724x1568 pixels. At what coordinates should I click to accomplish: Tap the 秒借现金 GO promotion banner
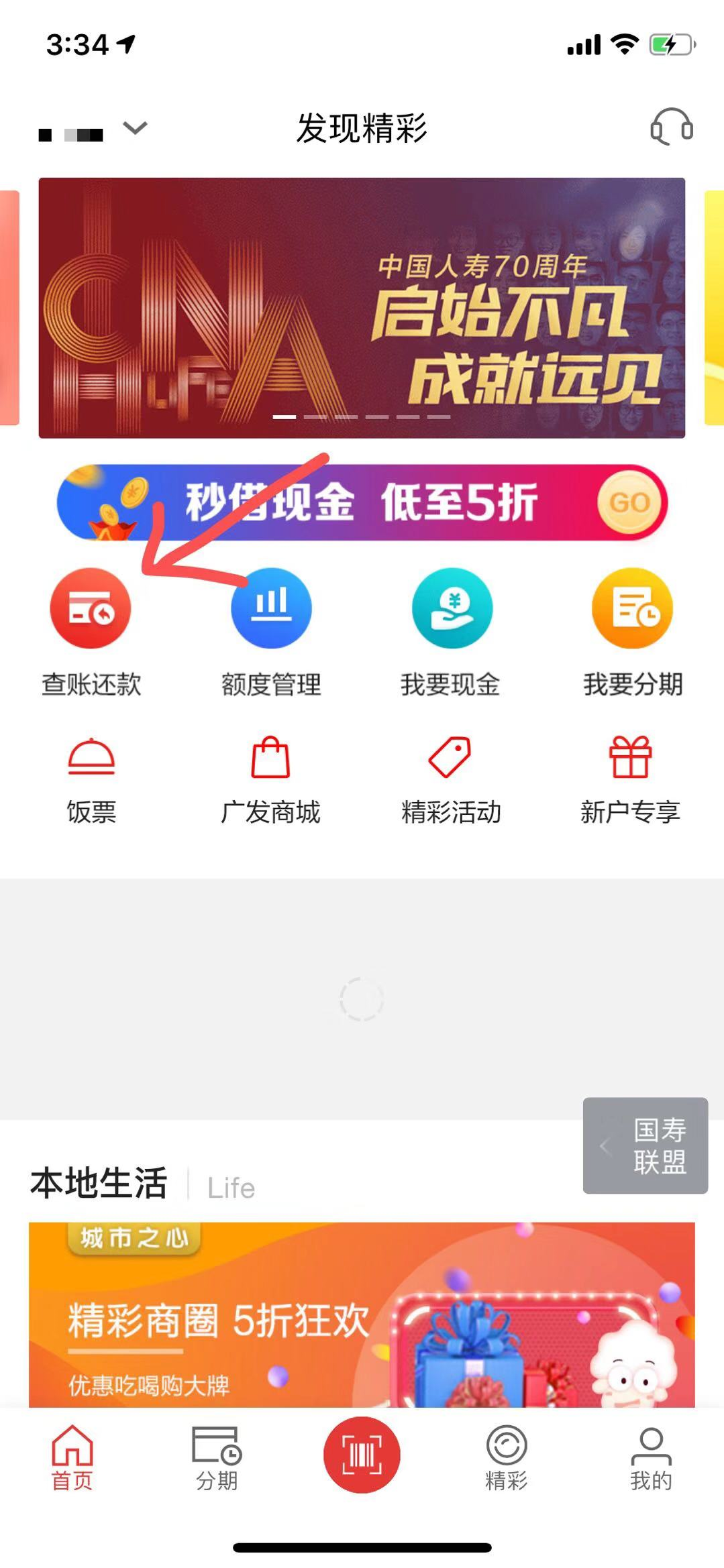point(362,502)
